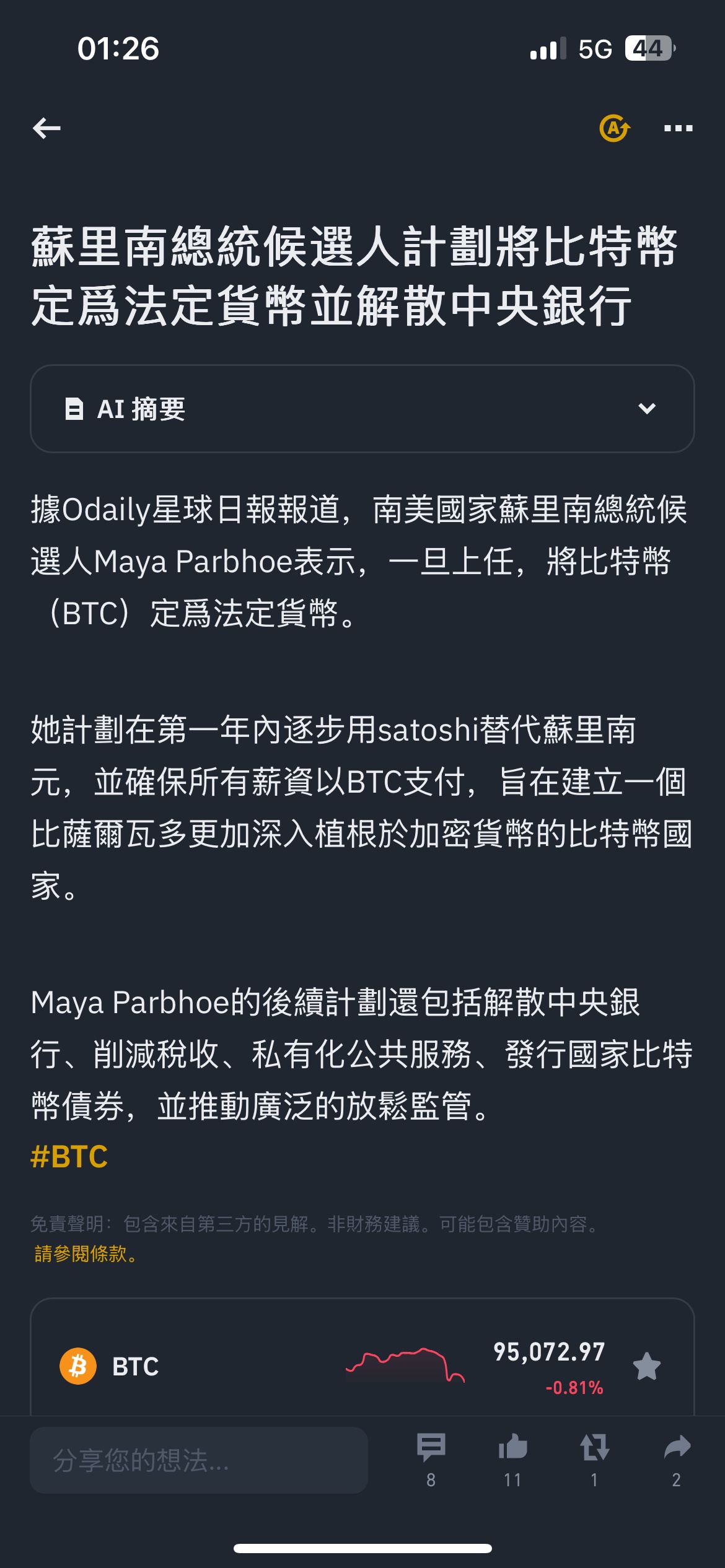Image resolution: width=725 pixels, height=1568 pixels.
Task: Repost this article
Action: pyautogui.click(x=594, y=1458)
